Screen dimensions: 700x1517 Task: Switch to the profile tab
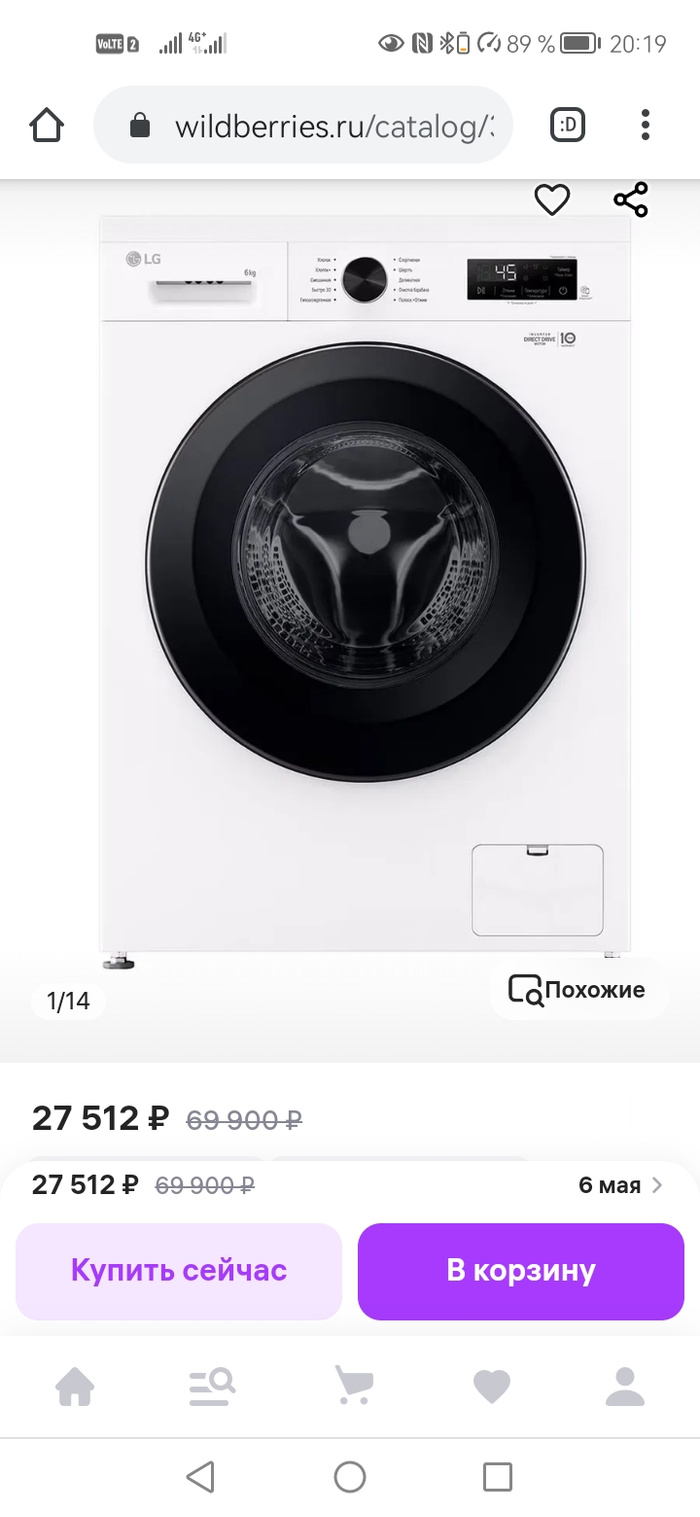click(x=626, y=1386)
